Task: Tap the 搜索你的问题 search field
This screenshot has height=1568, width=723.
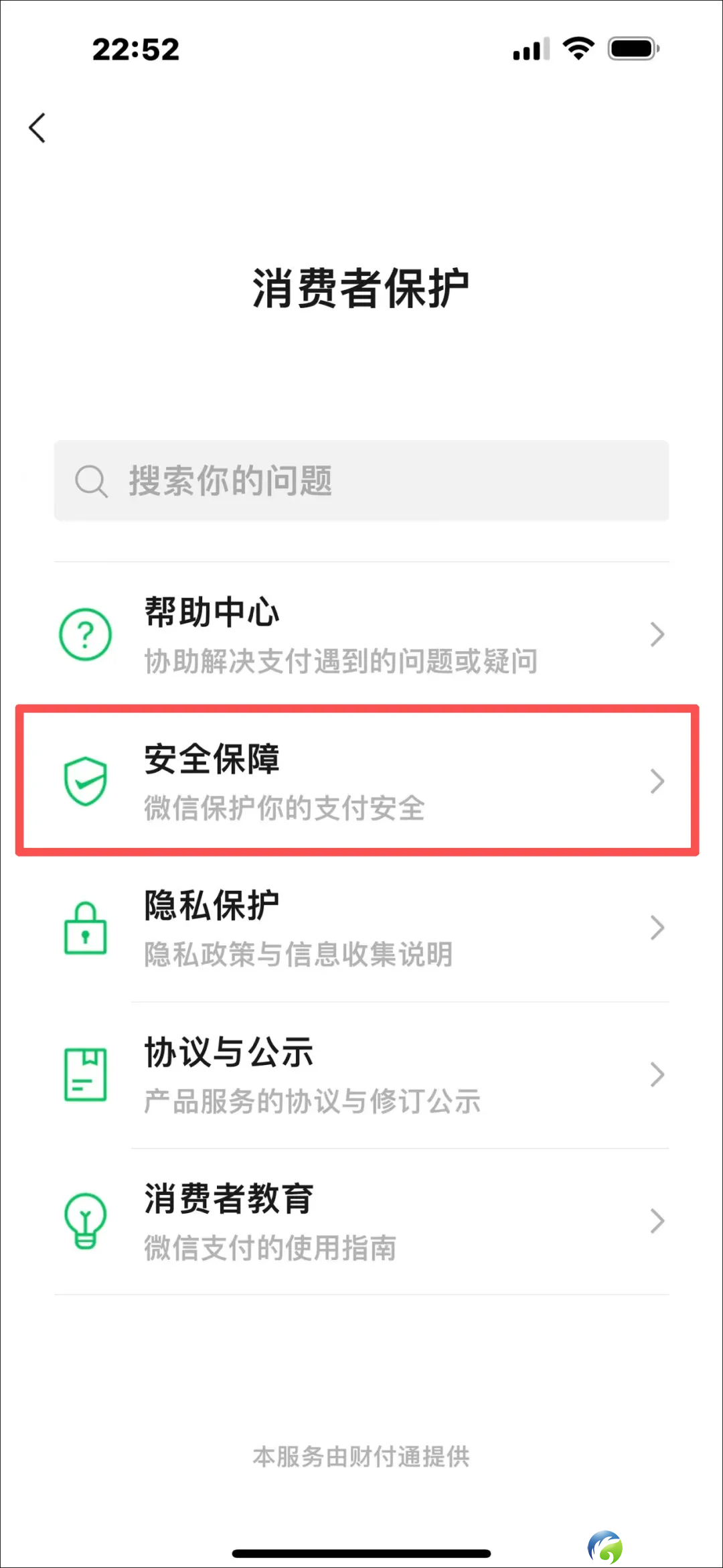Action: pos(361,480)
